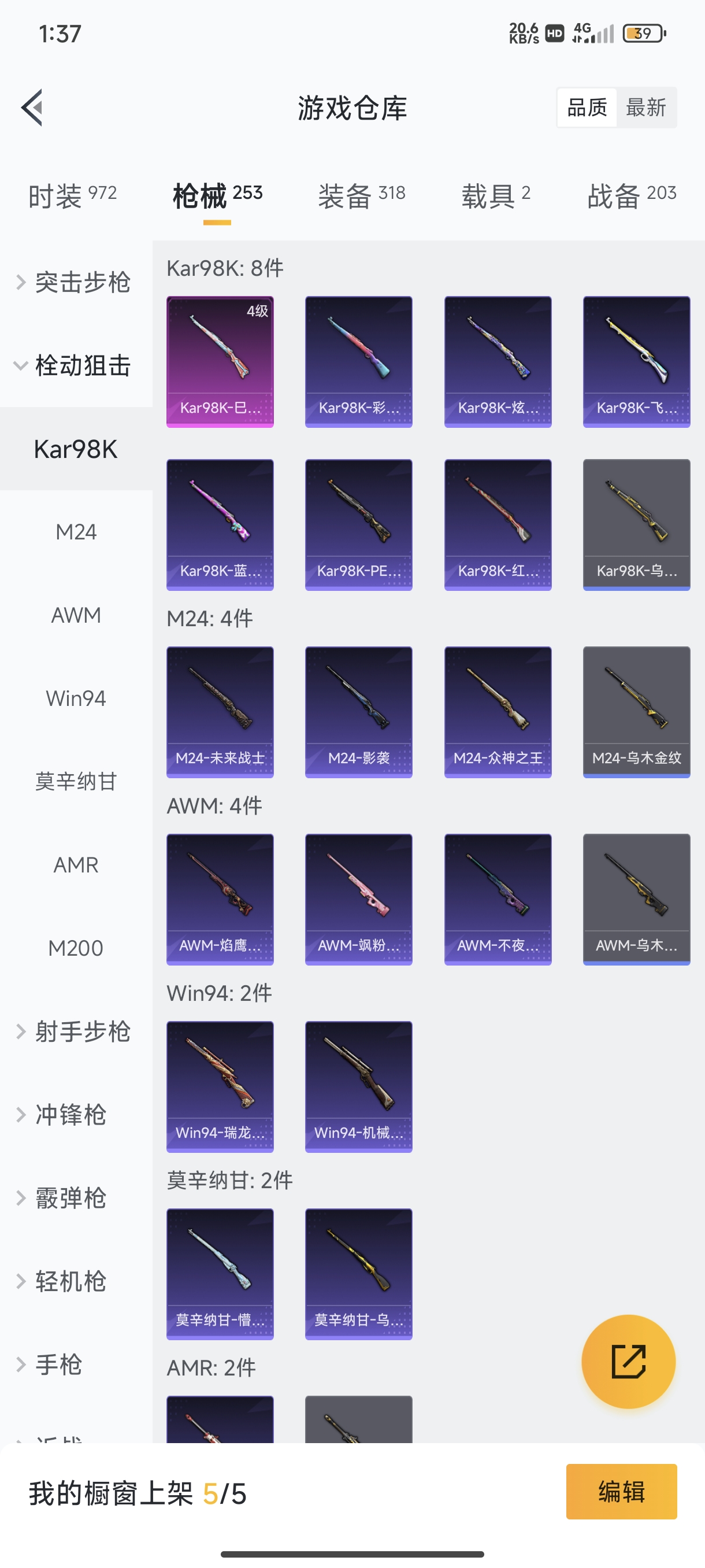Go back using the top-left arrow
The height and width of the screenshot is (1568, 705).
[x=32, y=108]
